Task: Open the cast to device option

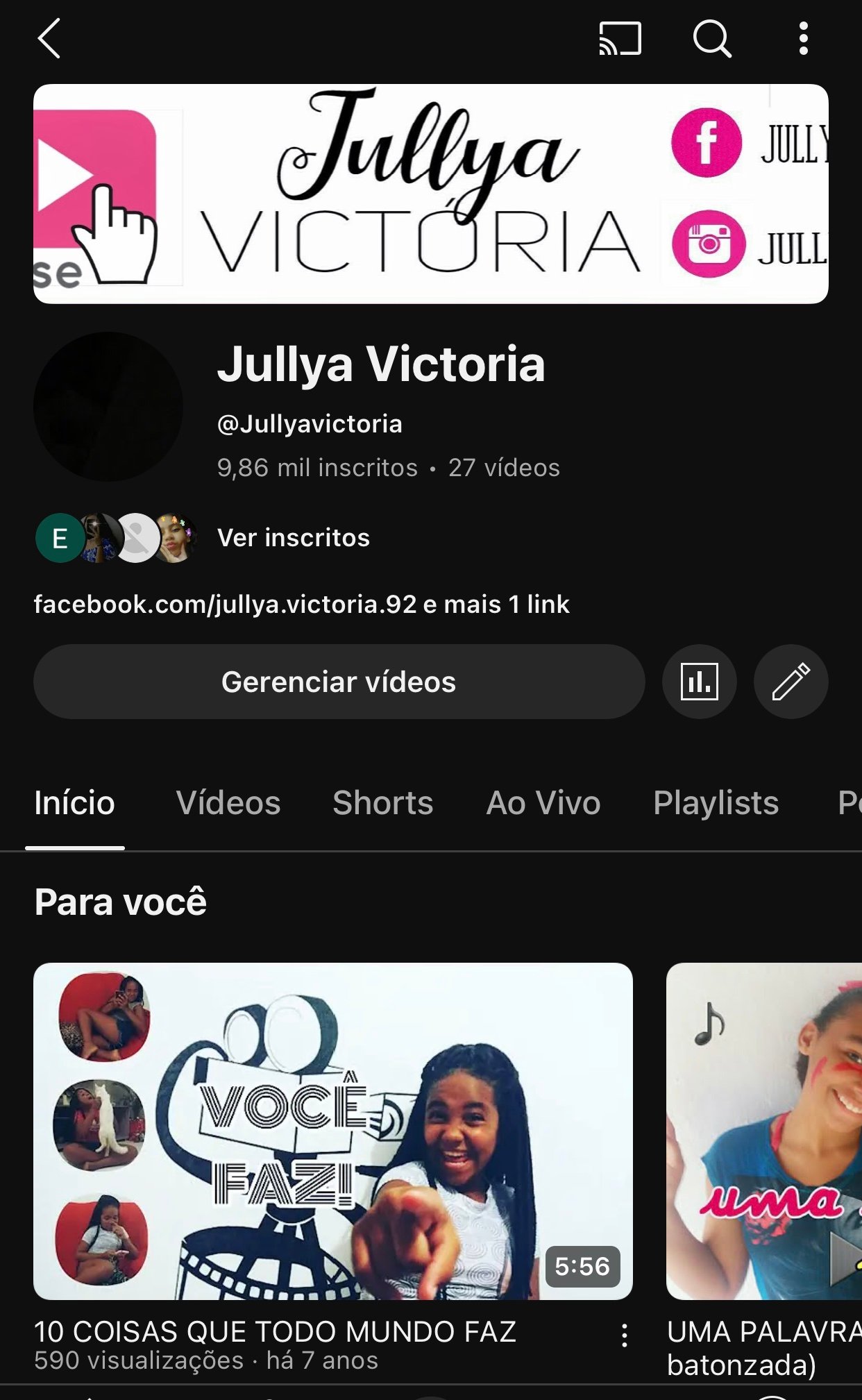Action: [x=620, y=38]
